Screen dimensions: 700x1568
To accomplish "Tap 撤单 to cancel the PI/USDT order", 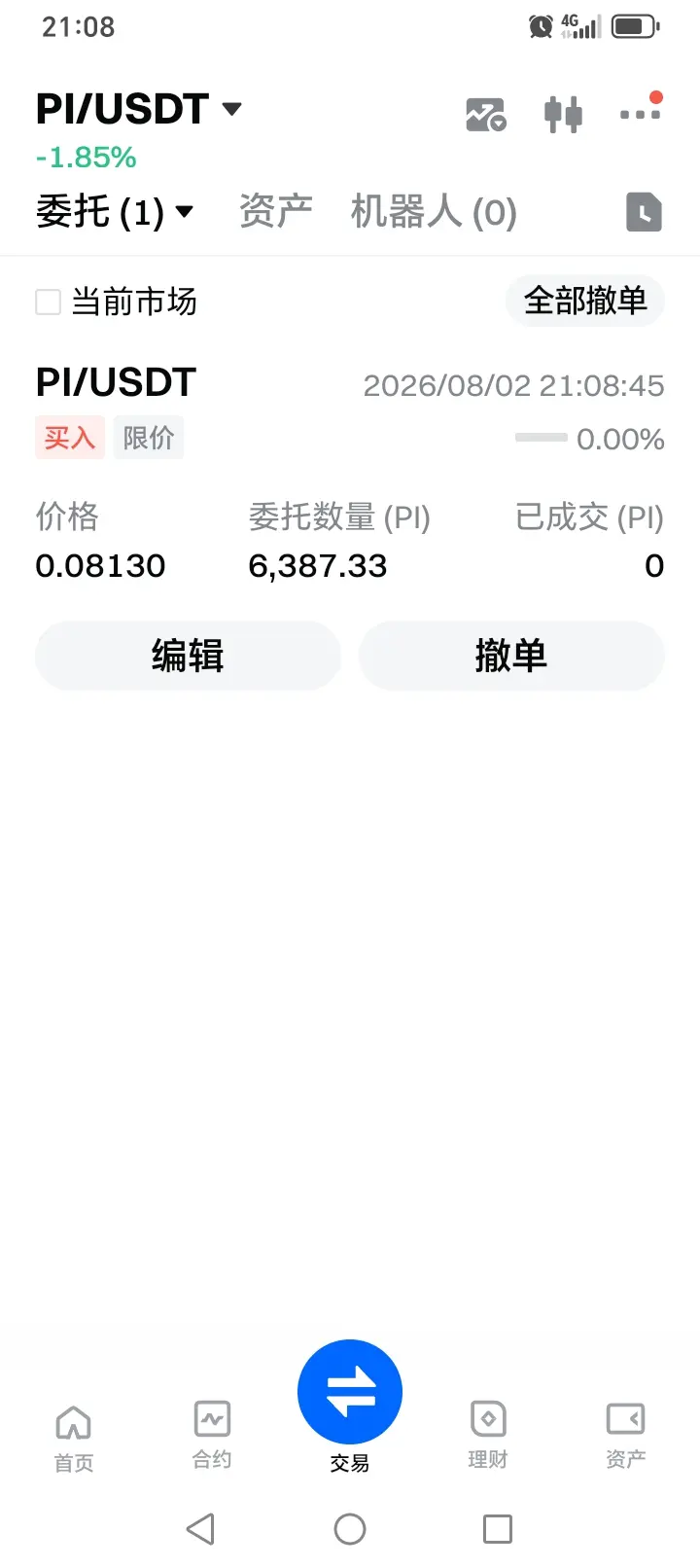I will [511, 656].
